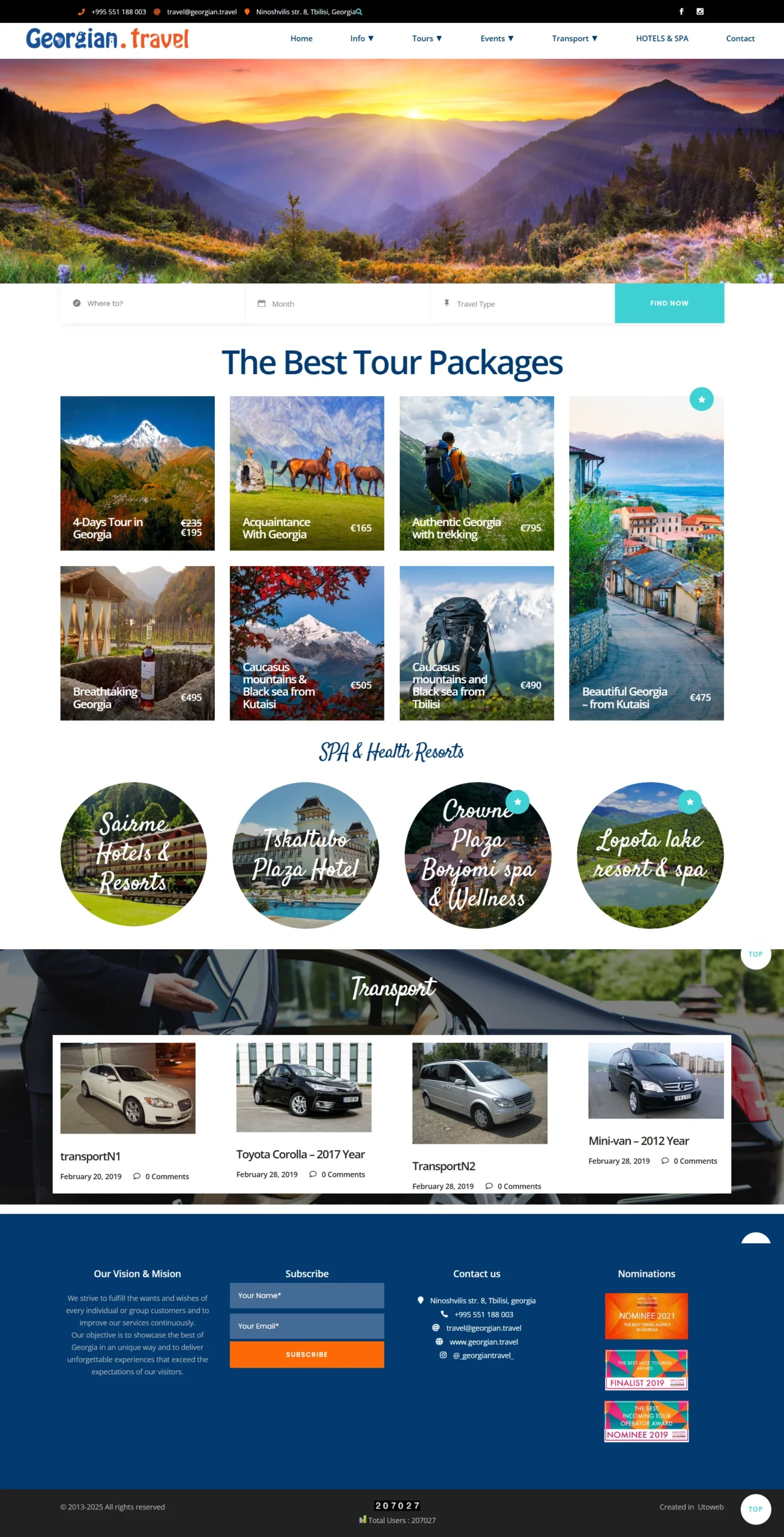Tap the orange SUBSCRIBE button
Viewport: 784px width, 1537px height.
pos(307,1354)
